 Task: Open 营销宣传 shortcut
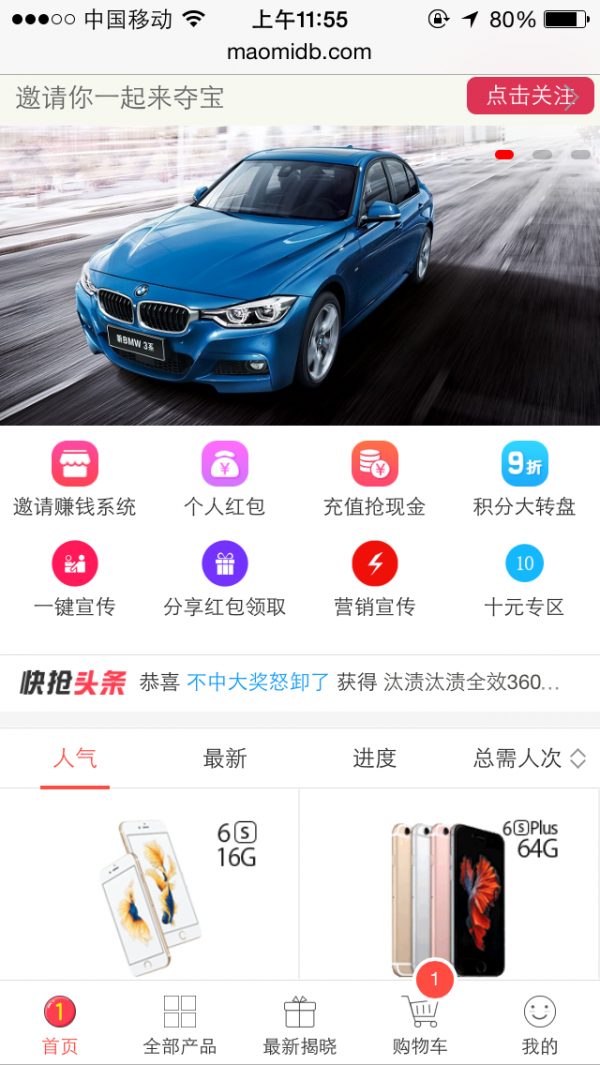375,579
